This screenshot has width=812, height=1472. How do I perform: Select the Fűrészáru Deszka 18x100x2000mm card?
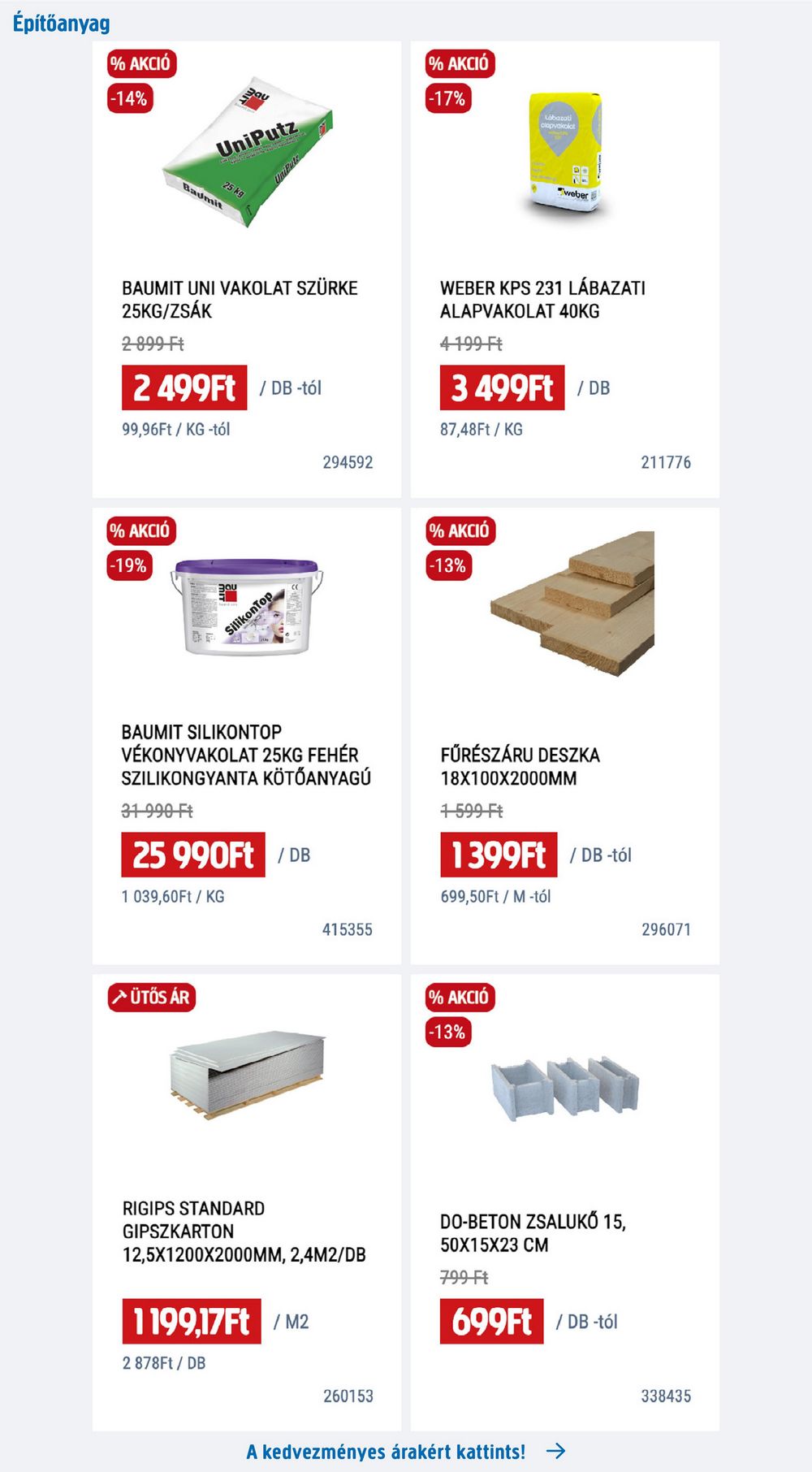click(x=564, y=736)
